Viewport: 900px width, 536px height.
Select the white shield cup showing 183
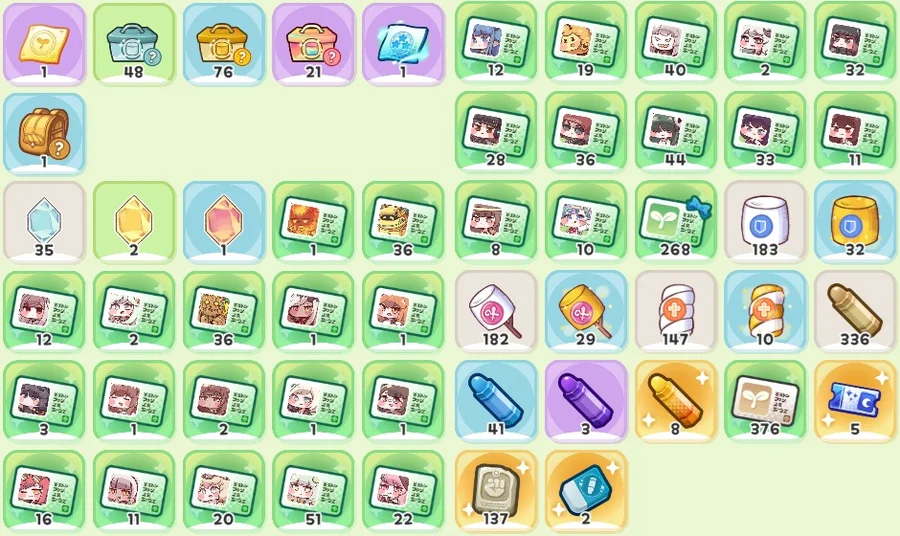765,221
